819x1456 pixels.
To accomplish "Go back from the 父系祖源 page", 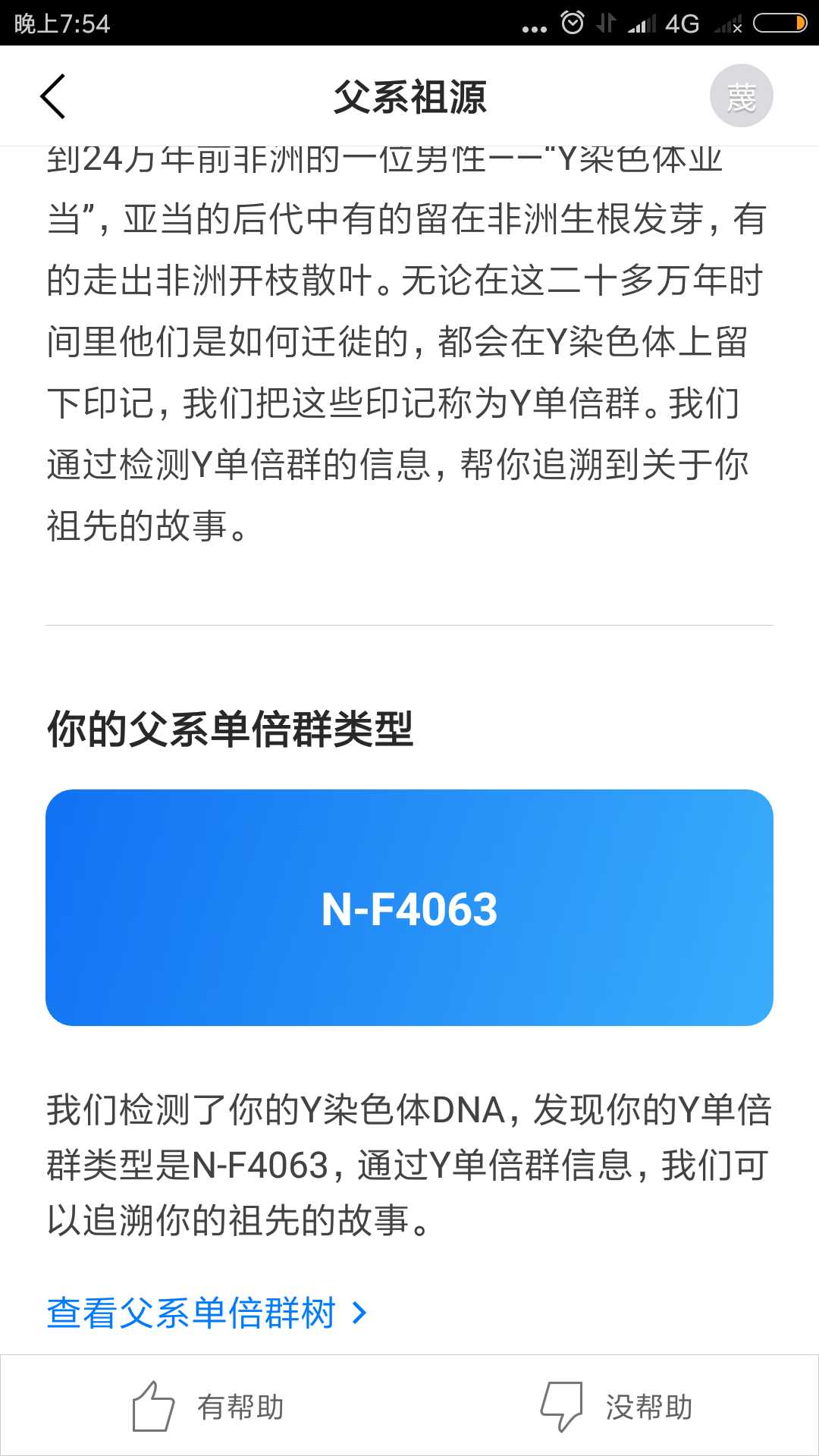I will (x=53, y=96).
